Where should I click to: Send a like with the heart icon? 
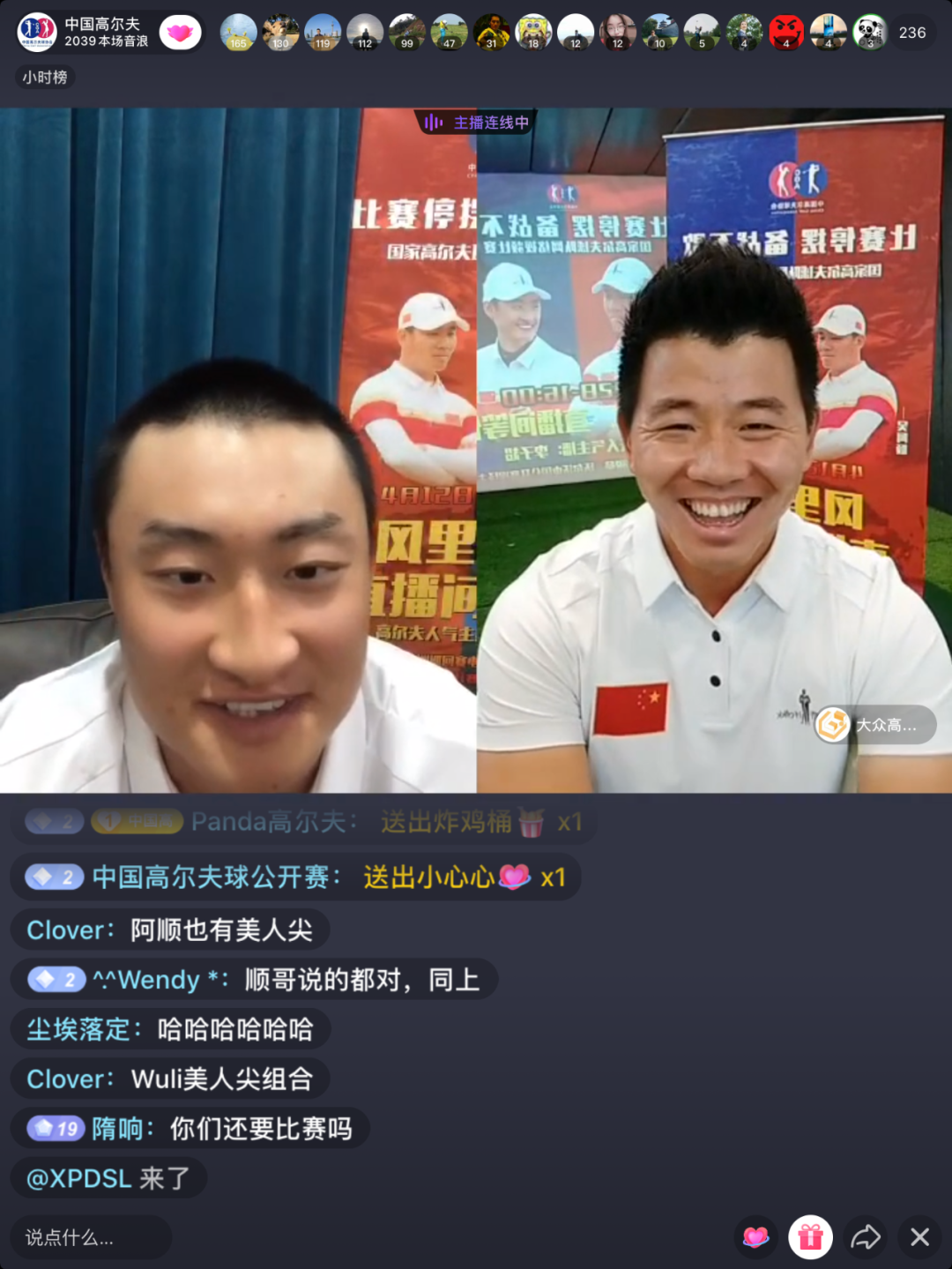click(x=755, y=1237)
